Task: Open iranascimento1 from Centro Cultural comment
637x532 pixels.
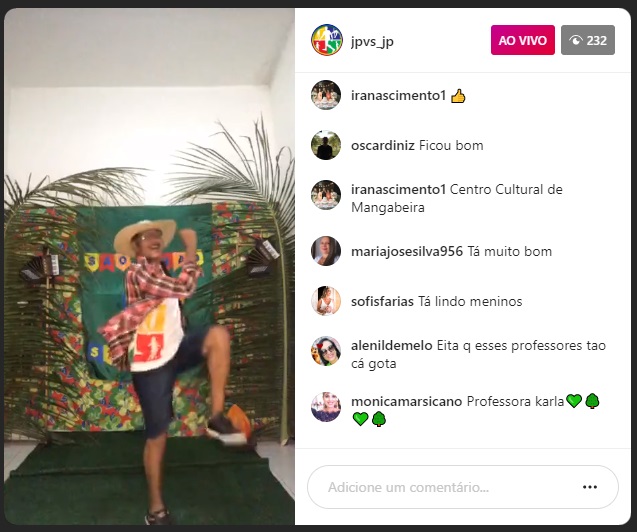Action: 398,189
